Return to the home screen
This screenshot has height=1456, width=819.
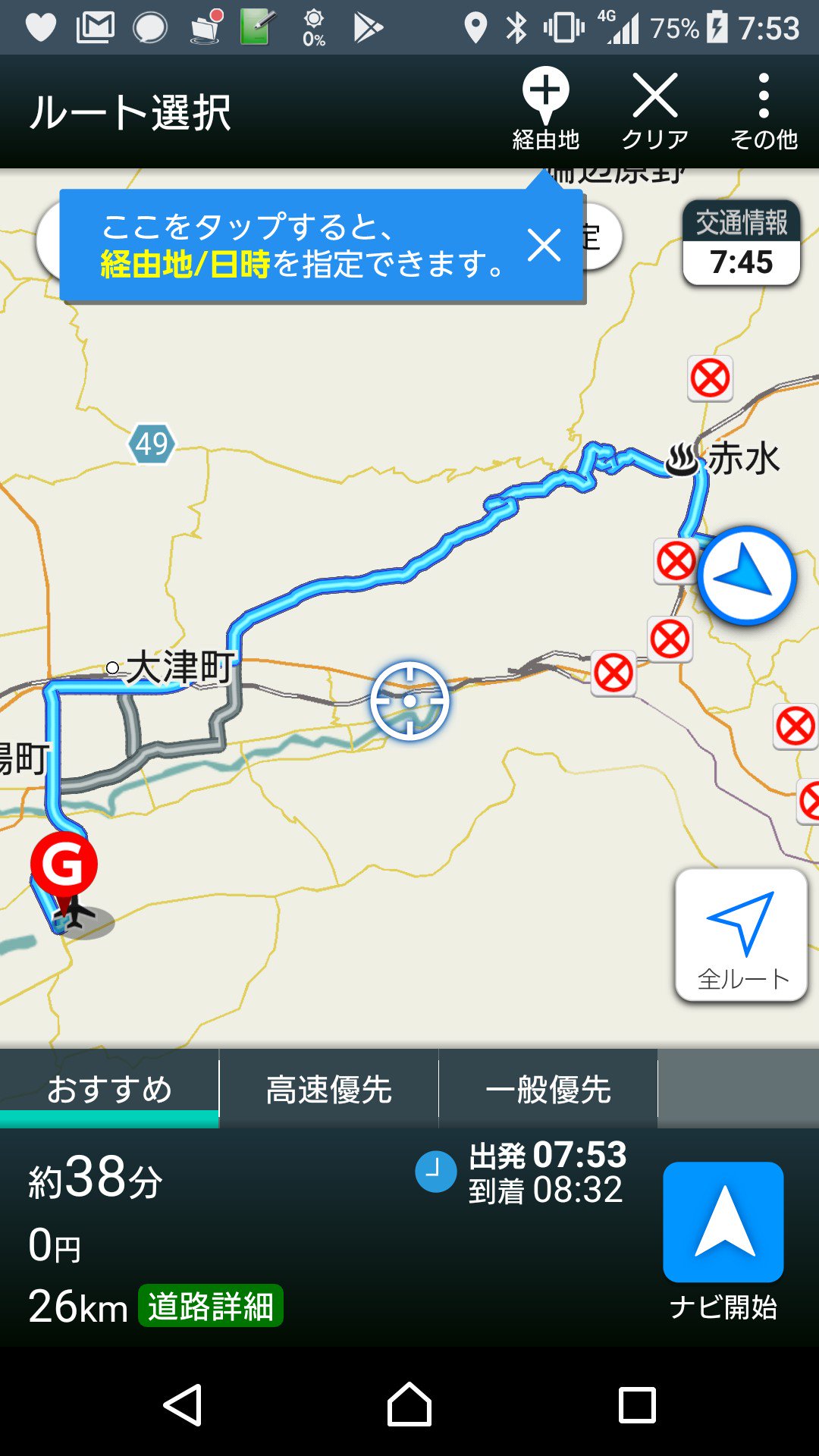(409, 1404)
